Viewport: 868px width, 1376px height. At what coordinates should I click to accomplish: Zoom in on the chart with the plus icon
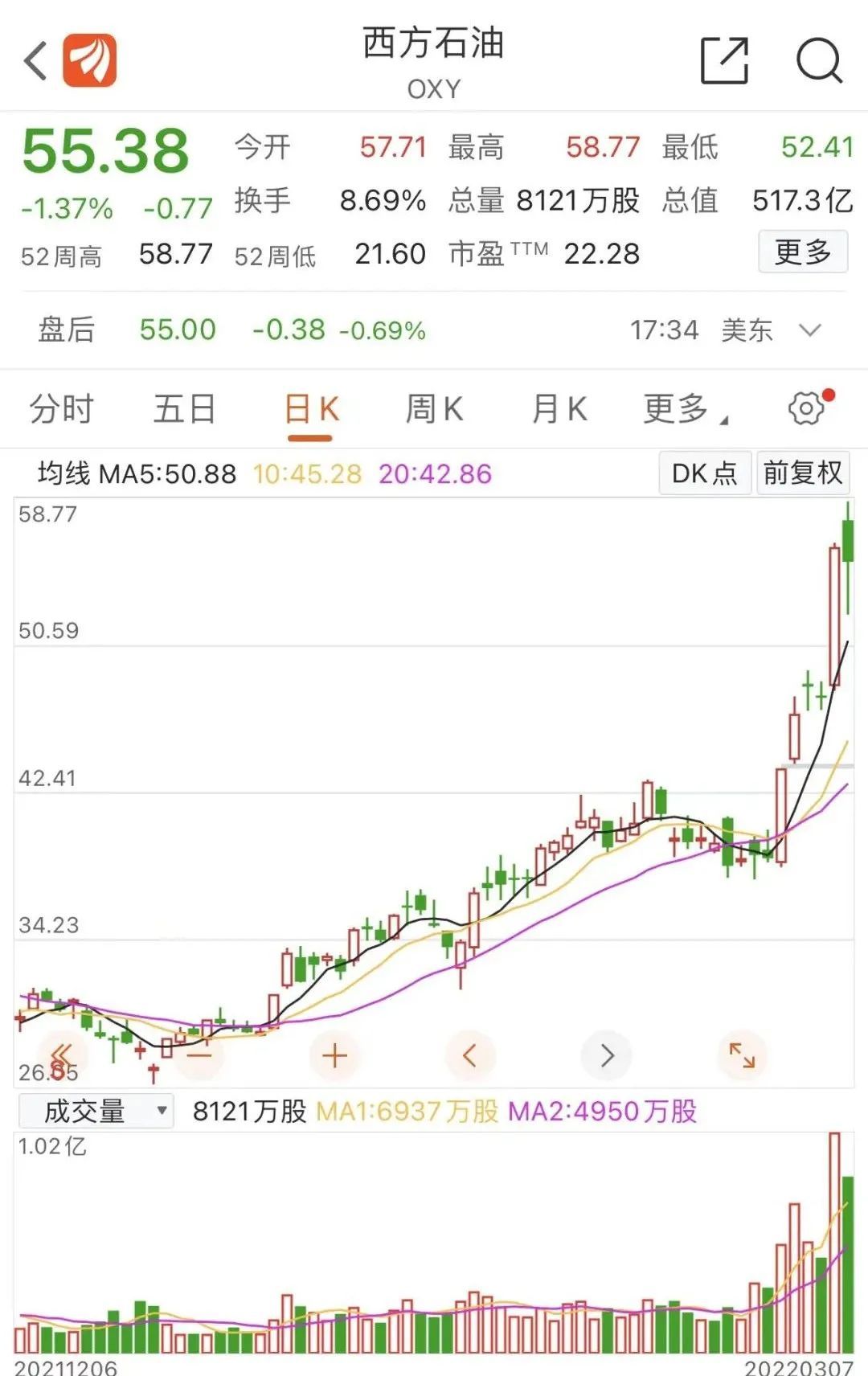point(335,1054)
